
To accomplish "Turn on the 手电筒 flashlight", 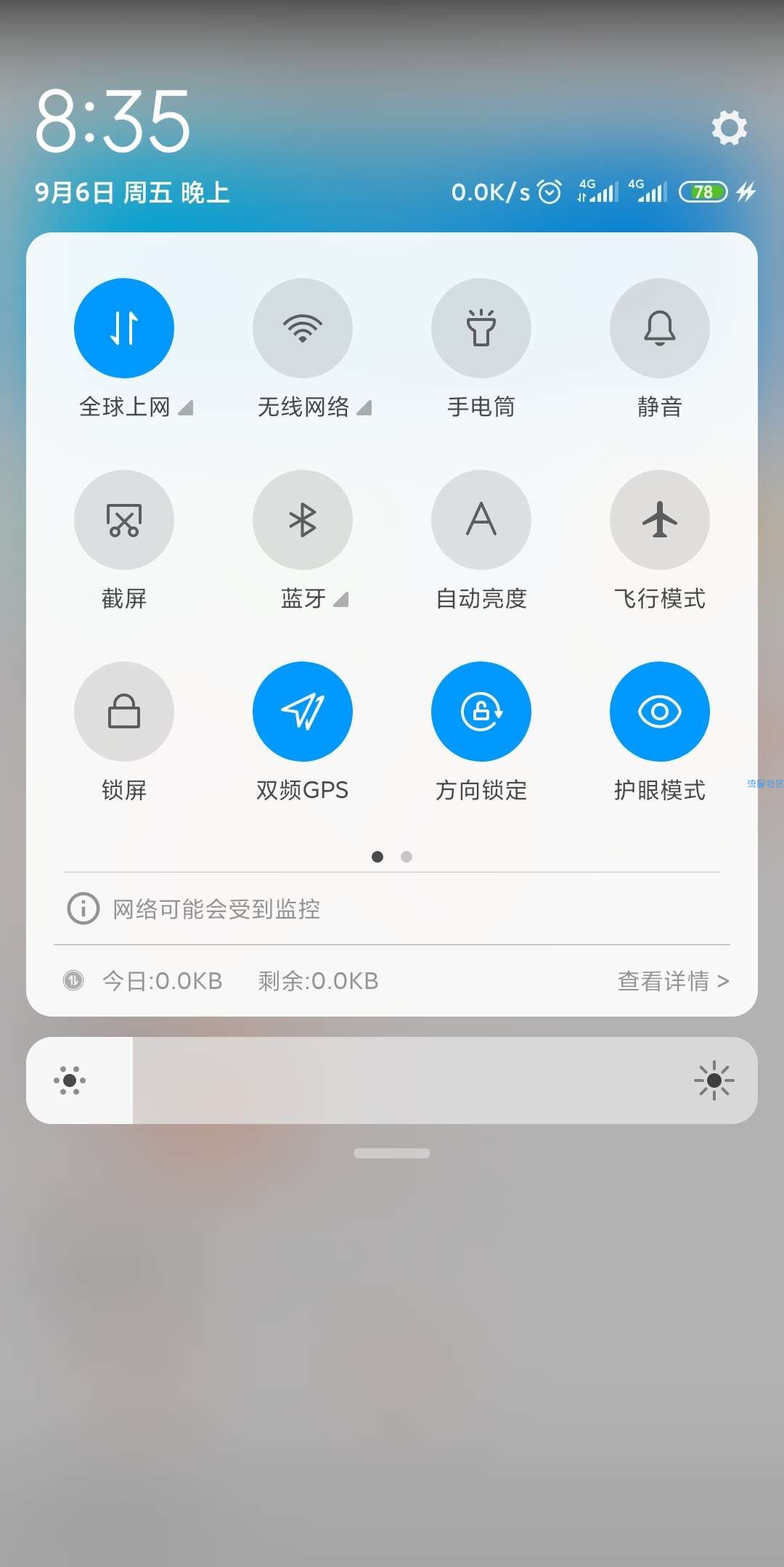I will click(481, 328).
